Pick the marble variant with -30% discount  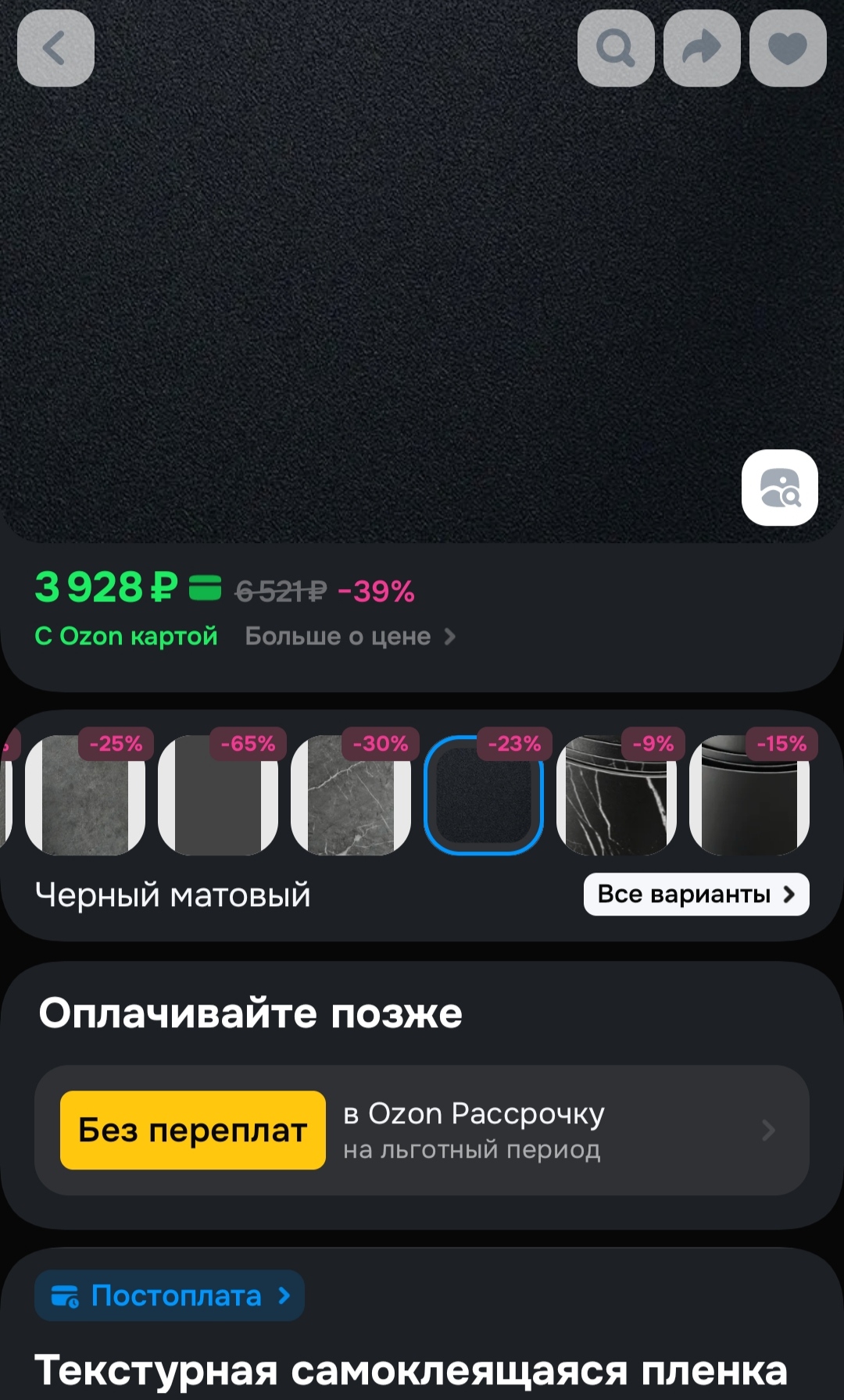pyautogui.click(x=351, y=795)
